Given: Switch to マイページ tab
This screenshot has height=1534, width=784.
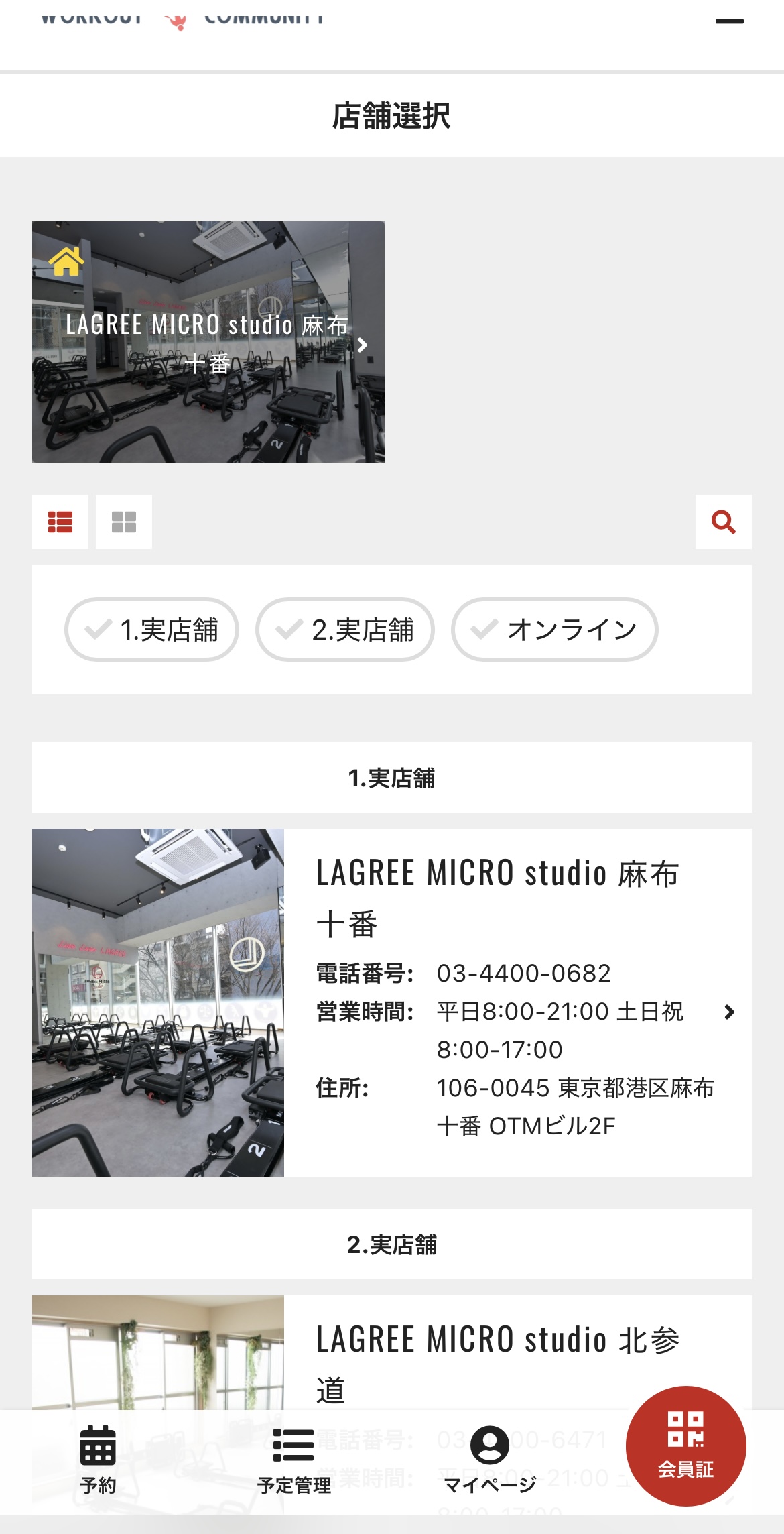Looking at the screenshot, I should pos(490,1460).
